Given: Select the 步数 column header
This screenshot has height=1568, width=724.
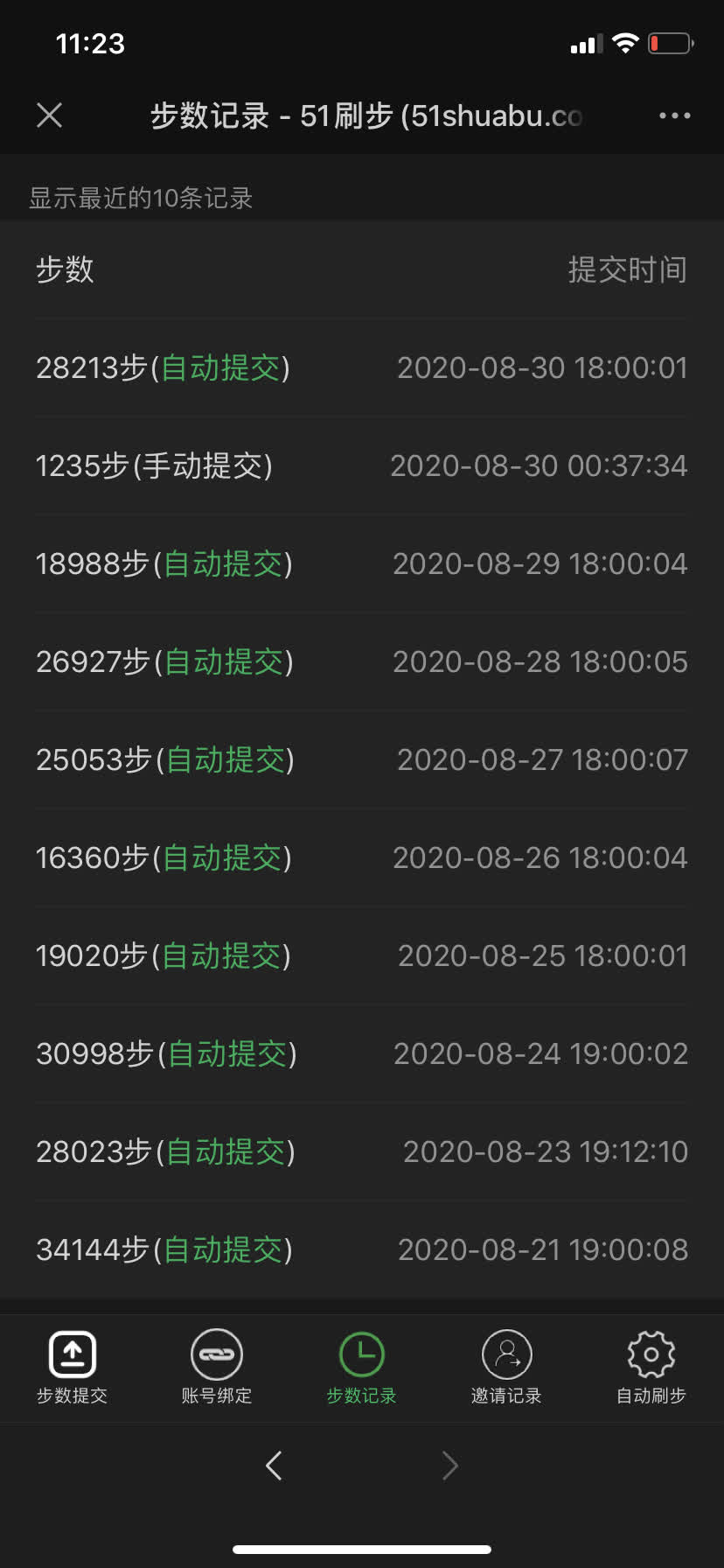Looking at the screenshot, I should (66, 269).
